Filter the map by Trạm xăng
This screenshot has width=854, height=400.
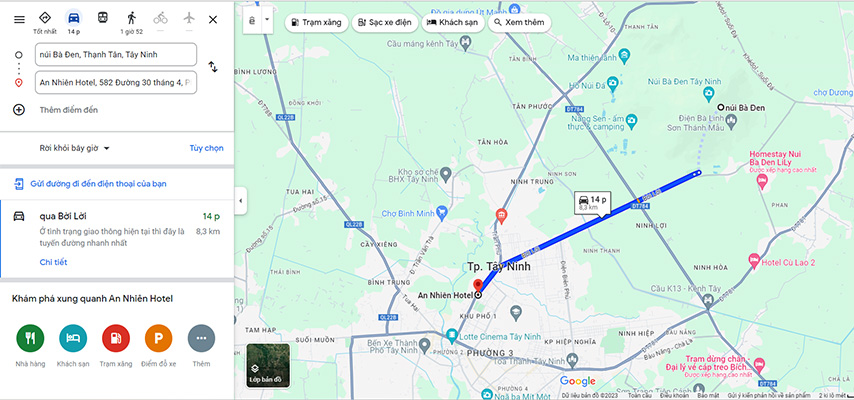(317, 21)
